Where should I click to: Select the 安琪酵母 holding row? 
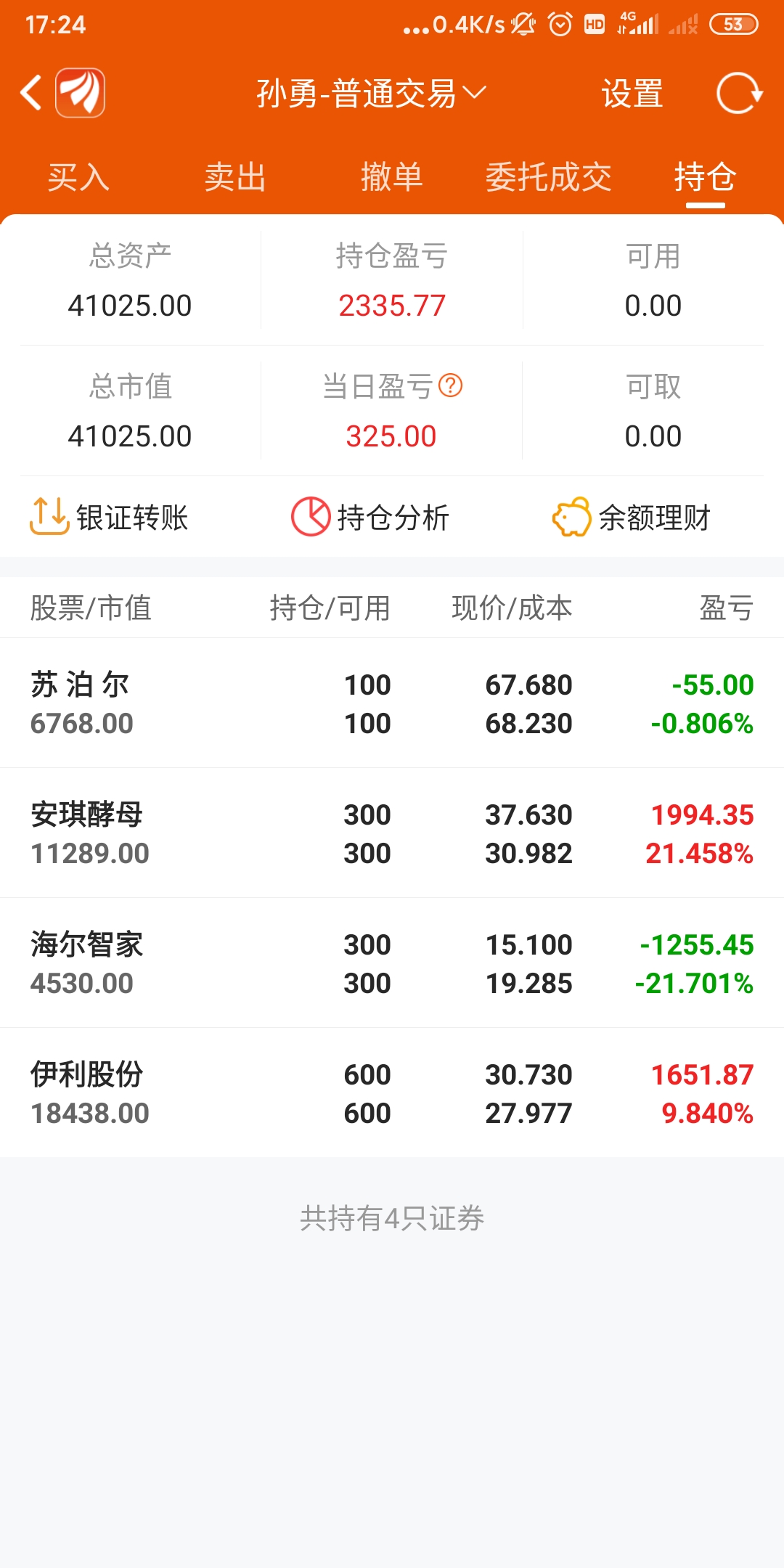[392, 833]
